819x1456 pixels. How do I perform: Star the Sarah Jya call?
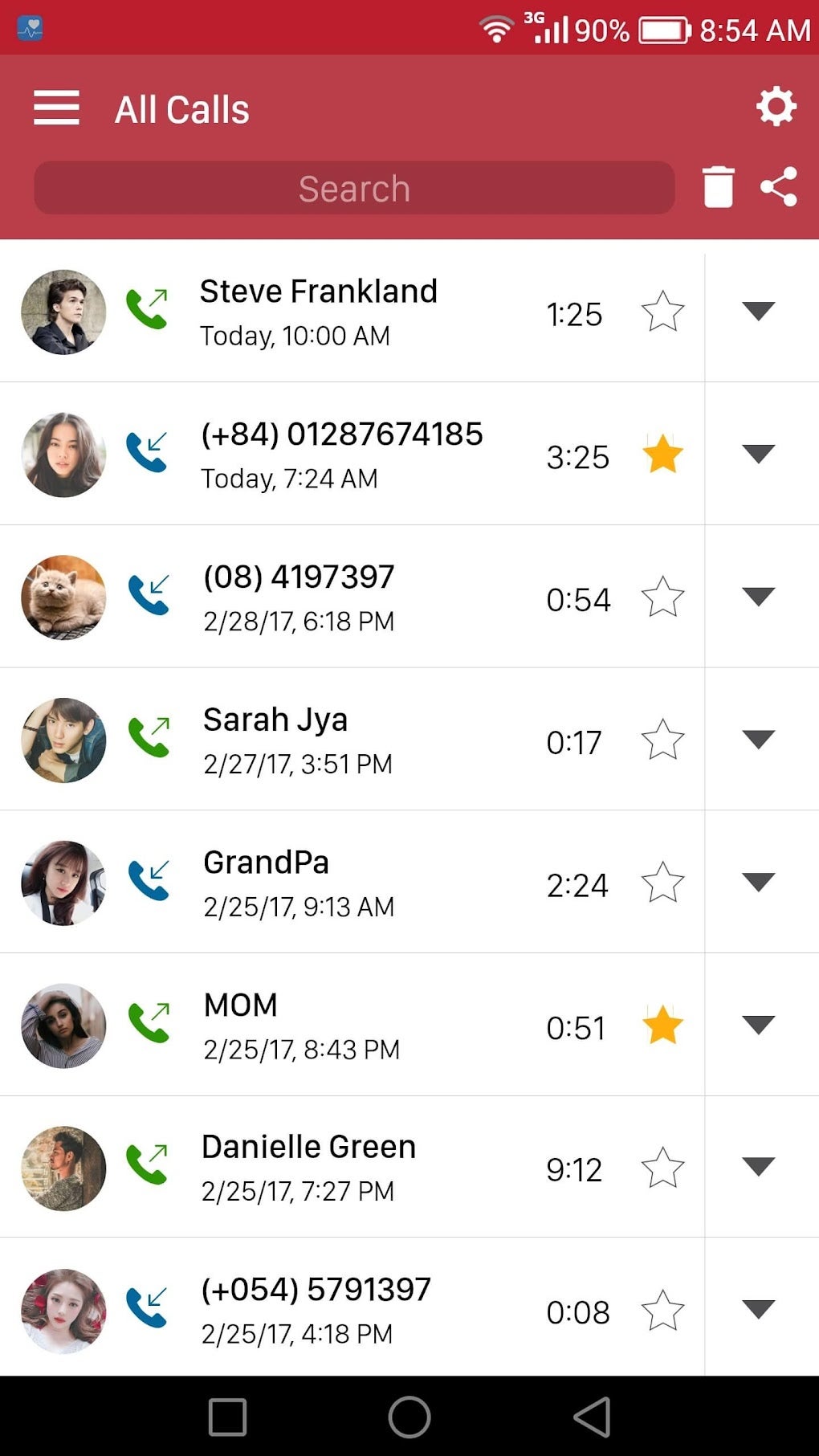pos(662,740)
